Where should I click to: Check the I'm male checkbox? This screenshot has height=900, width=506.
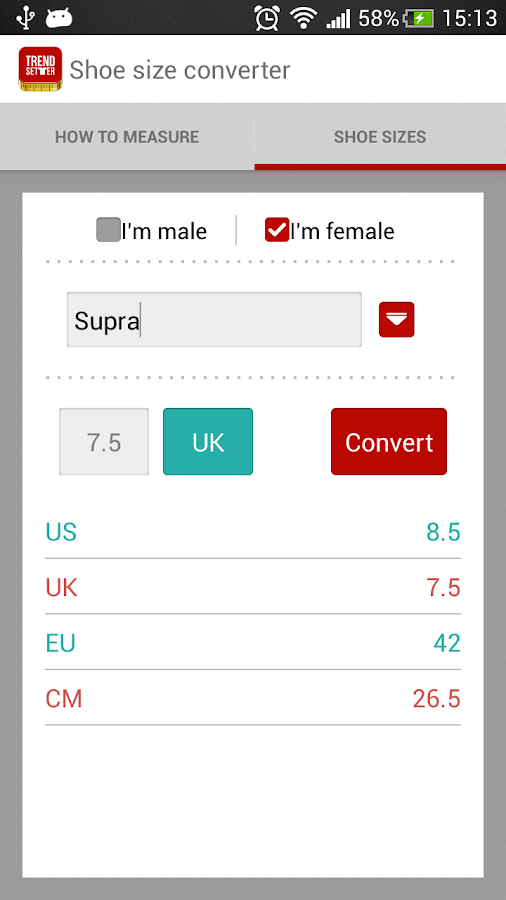click(108, 230)
